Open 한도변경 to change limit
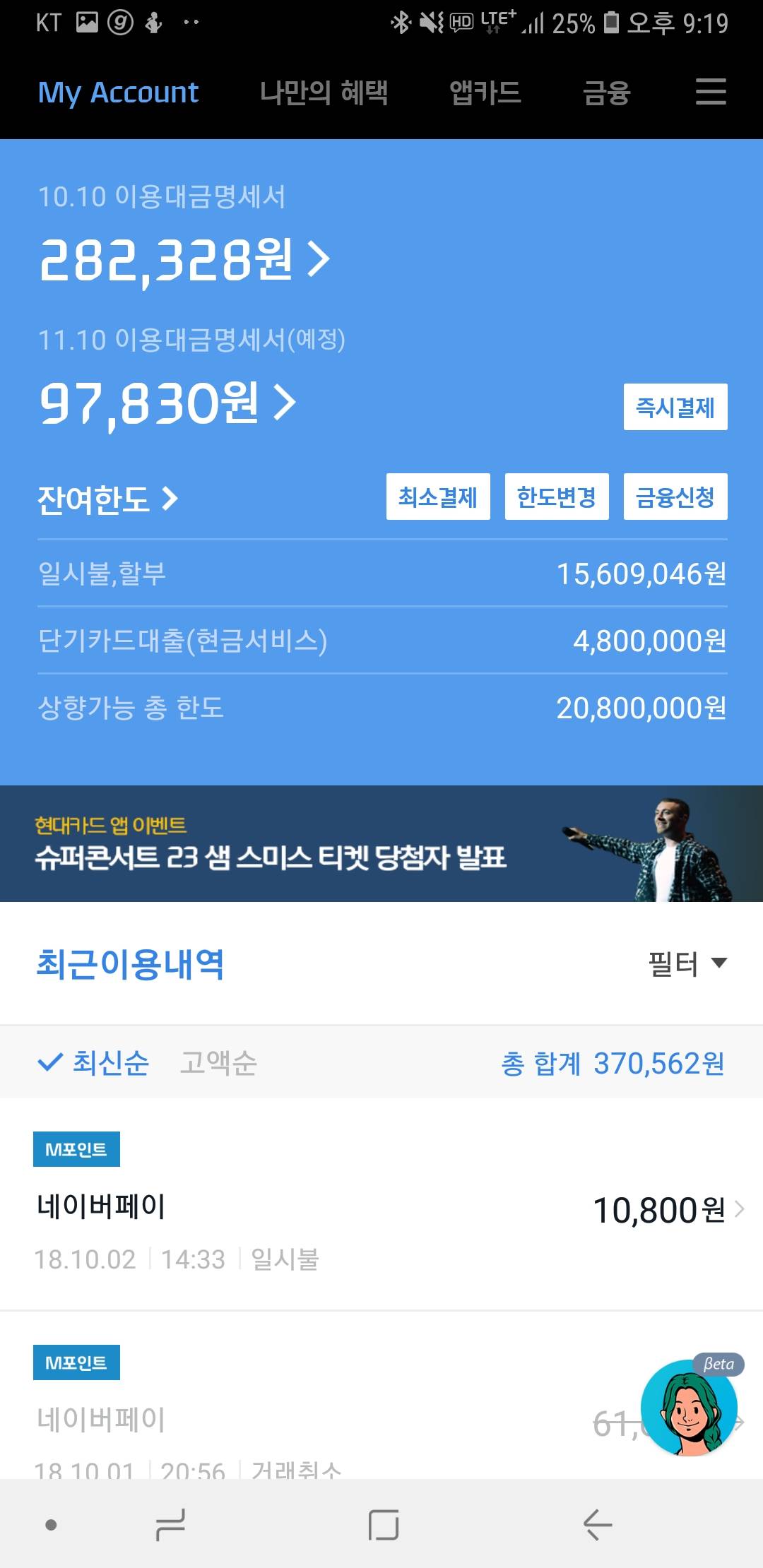Screen dimensions: 763x1568 coord(557,497)
